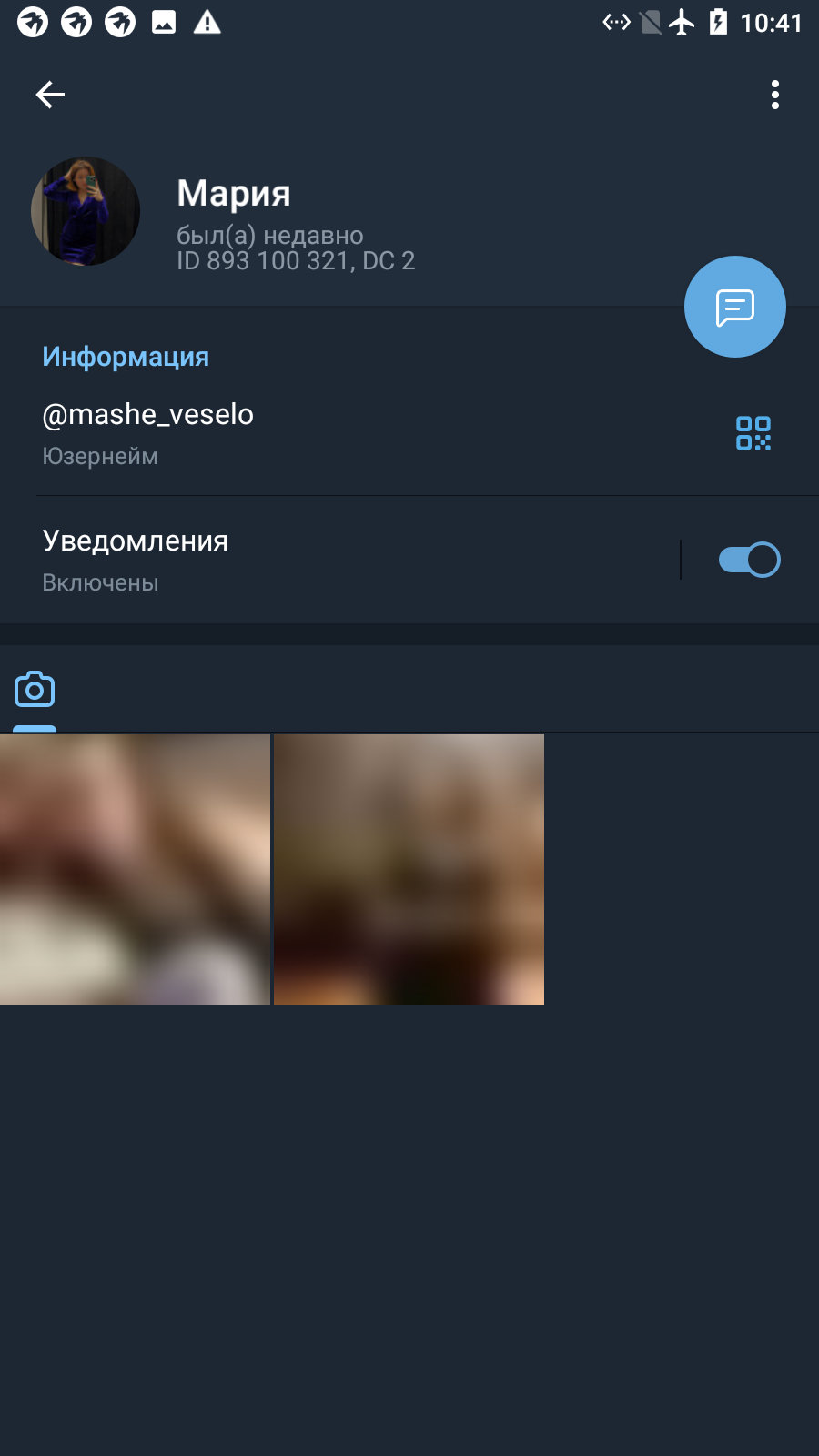This screenshot has width=819, height=1456.
Task: Open Мария's profile photo
Action: [x=86, y=211]
